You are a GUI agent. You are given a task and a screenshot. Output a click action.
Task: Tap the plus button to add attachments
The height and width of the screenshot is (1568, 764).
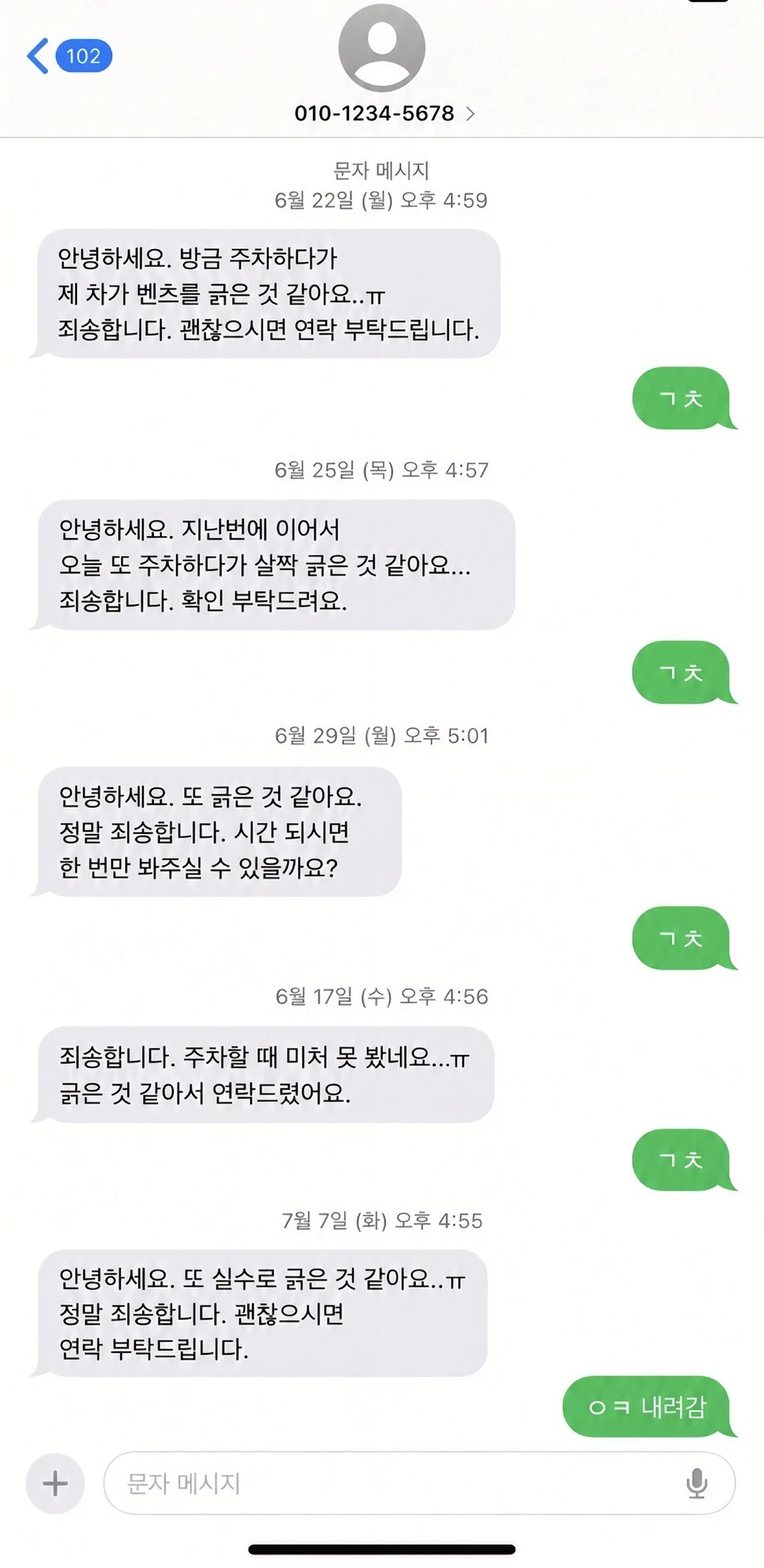point(55,1483)
